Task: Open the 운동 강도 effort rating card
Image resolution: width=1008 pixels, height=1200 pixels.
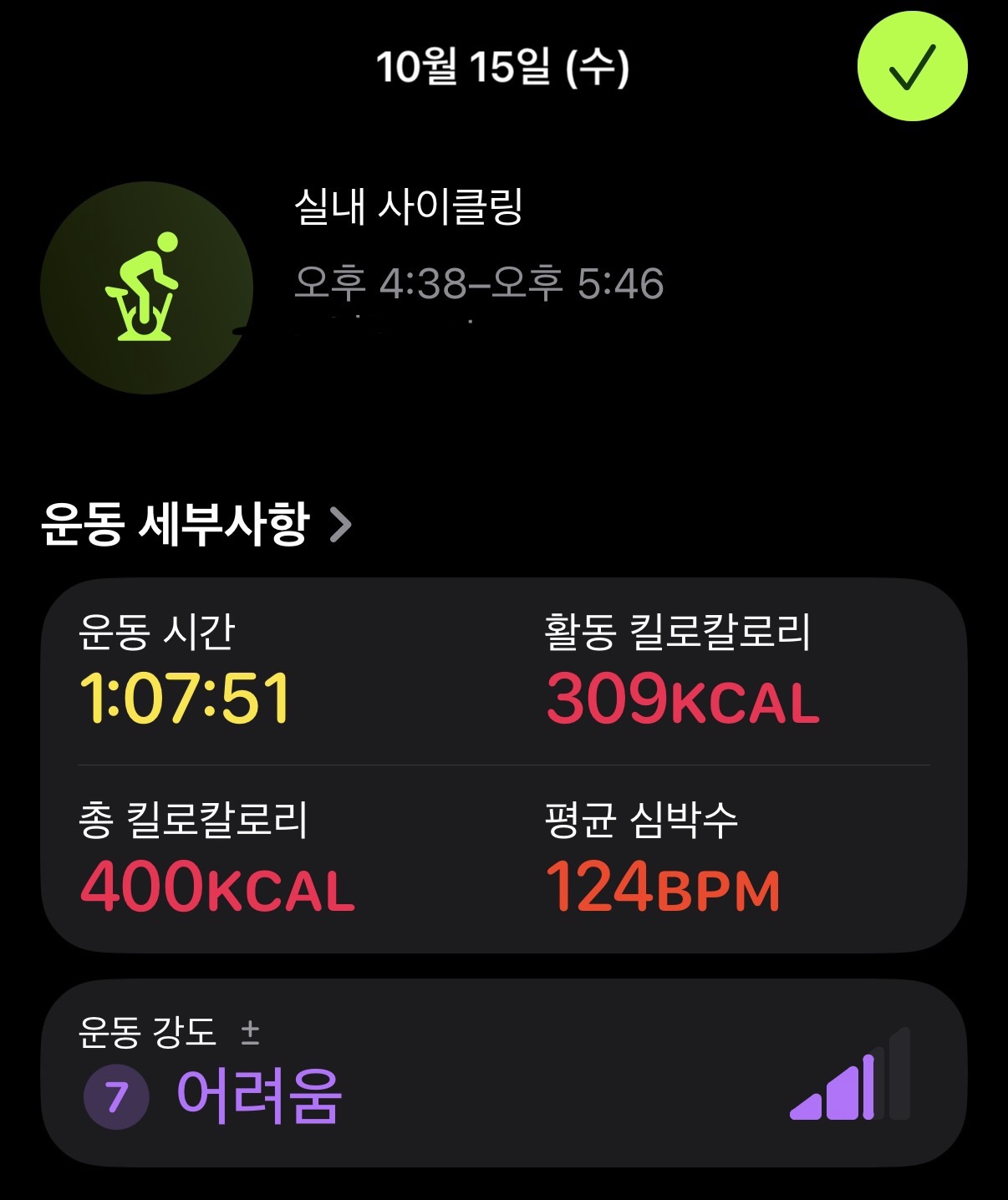Action: (503, 1073)
